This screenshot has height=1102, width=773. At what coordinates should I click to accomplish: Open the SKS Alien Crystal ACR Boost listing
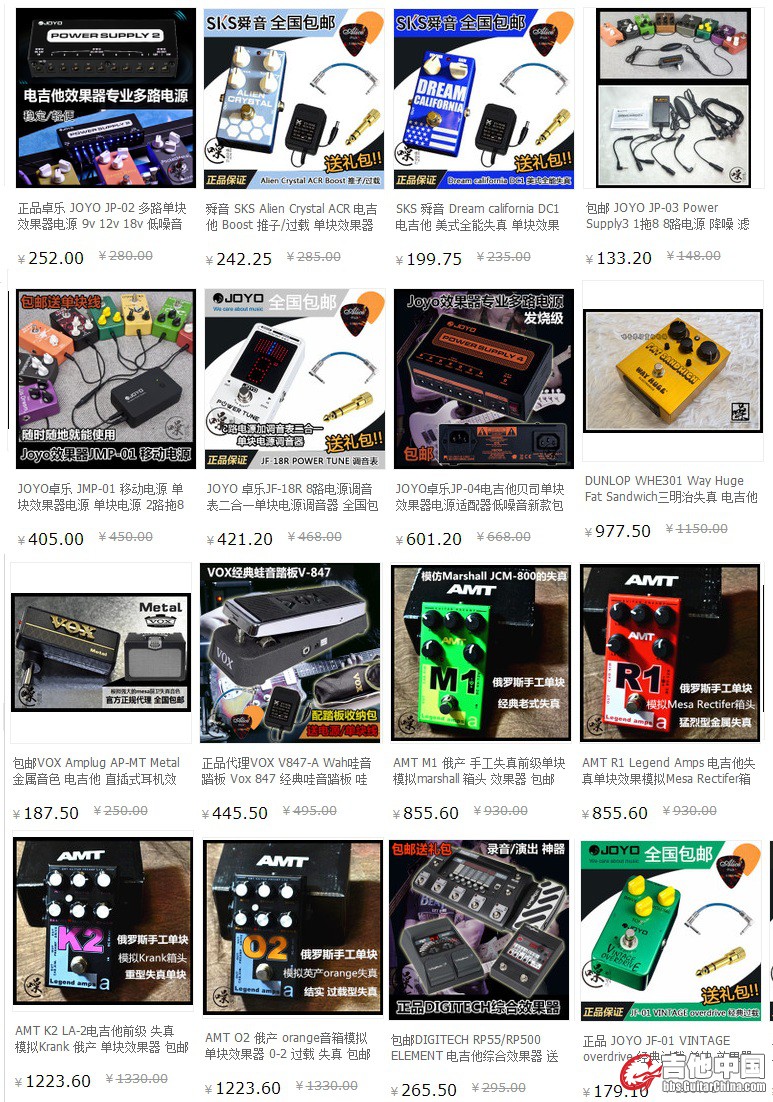pos(293,98)
